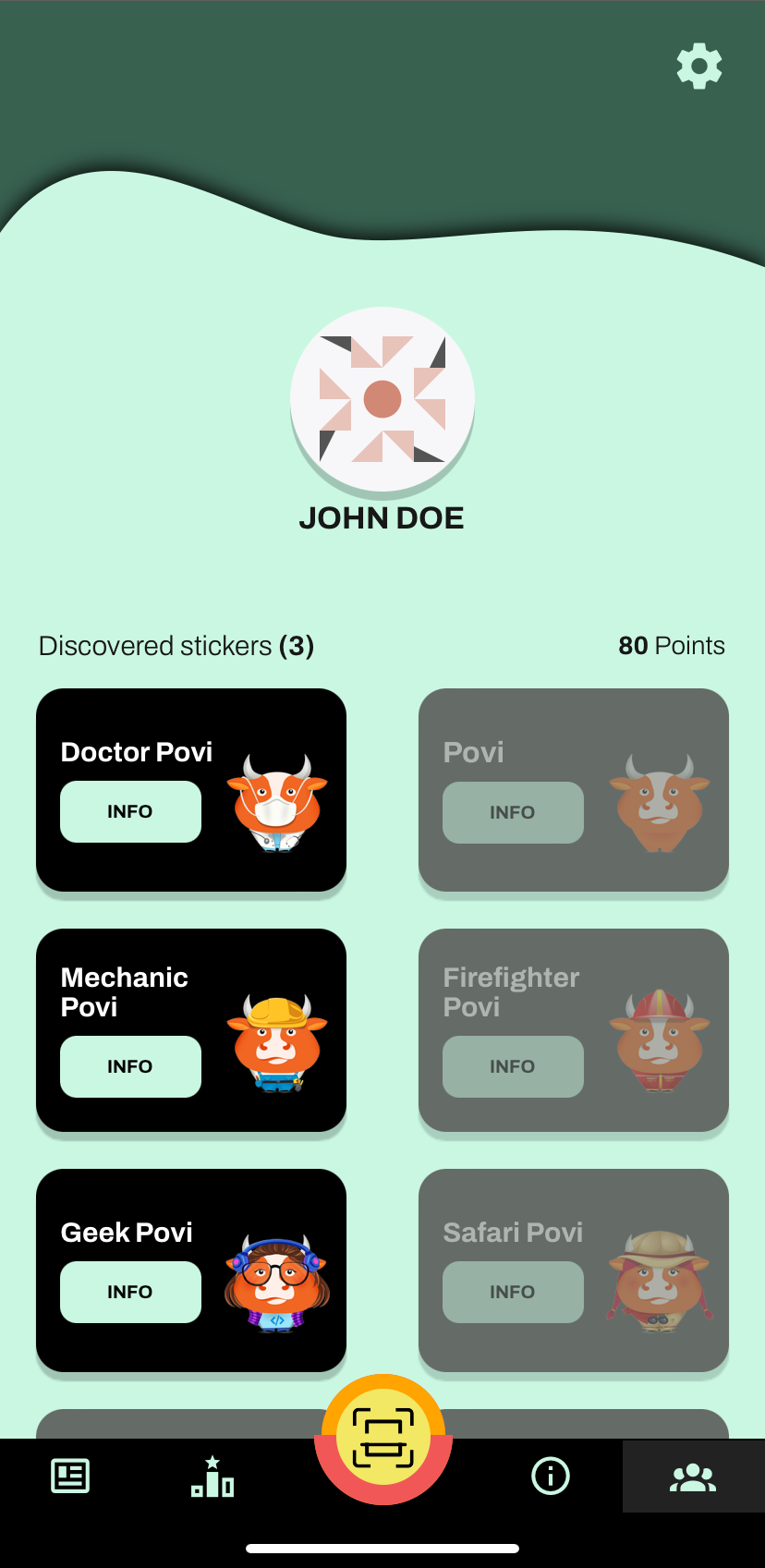Go to the information tab

click(x=551, y=1476)
